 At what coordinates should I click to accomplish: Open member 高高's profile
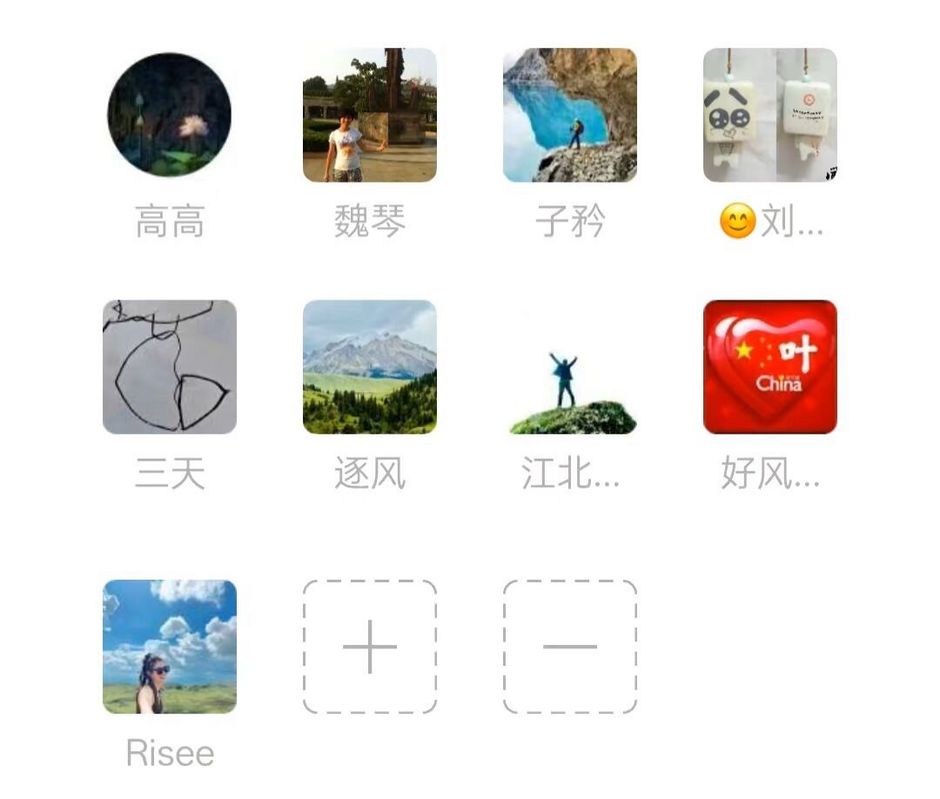click(169, 115)
